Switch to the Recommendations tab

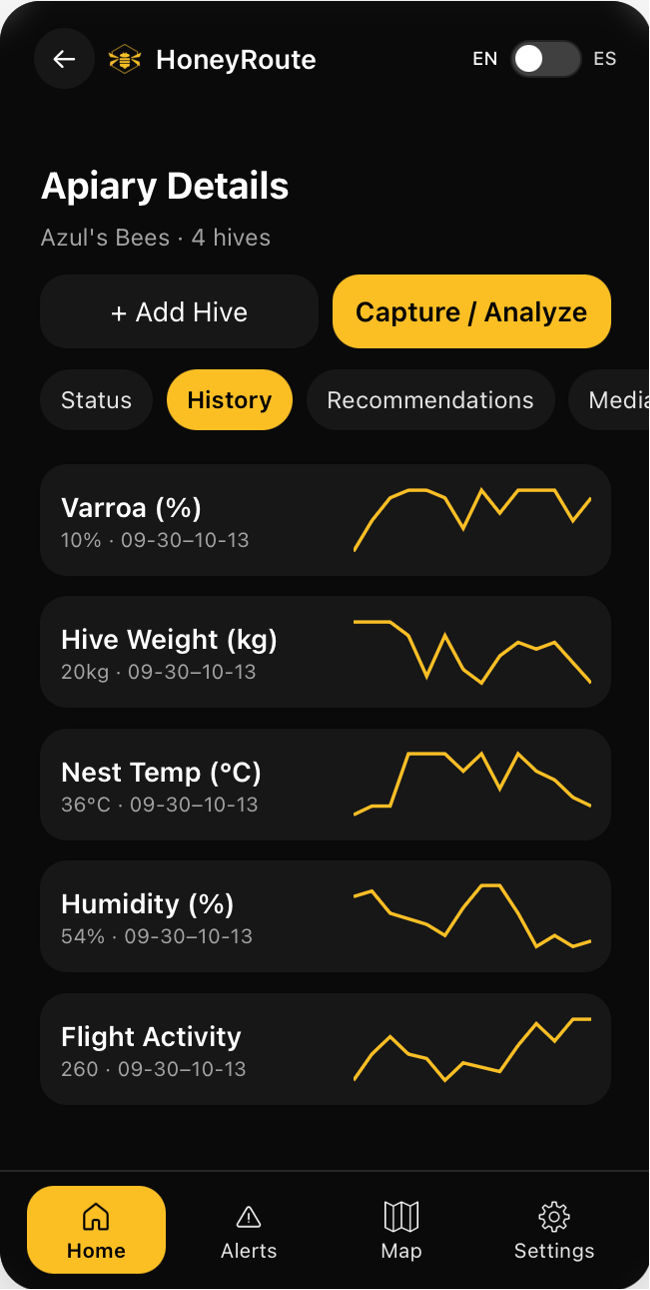430,400
